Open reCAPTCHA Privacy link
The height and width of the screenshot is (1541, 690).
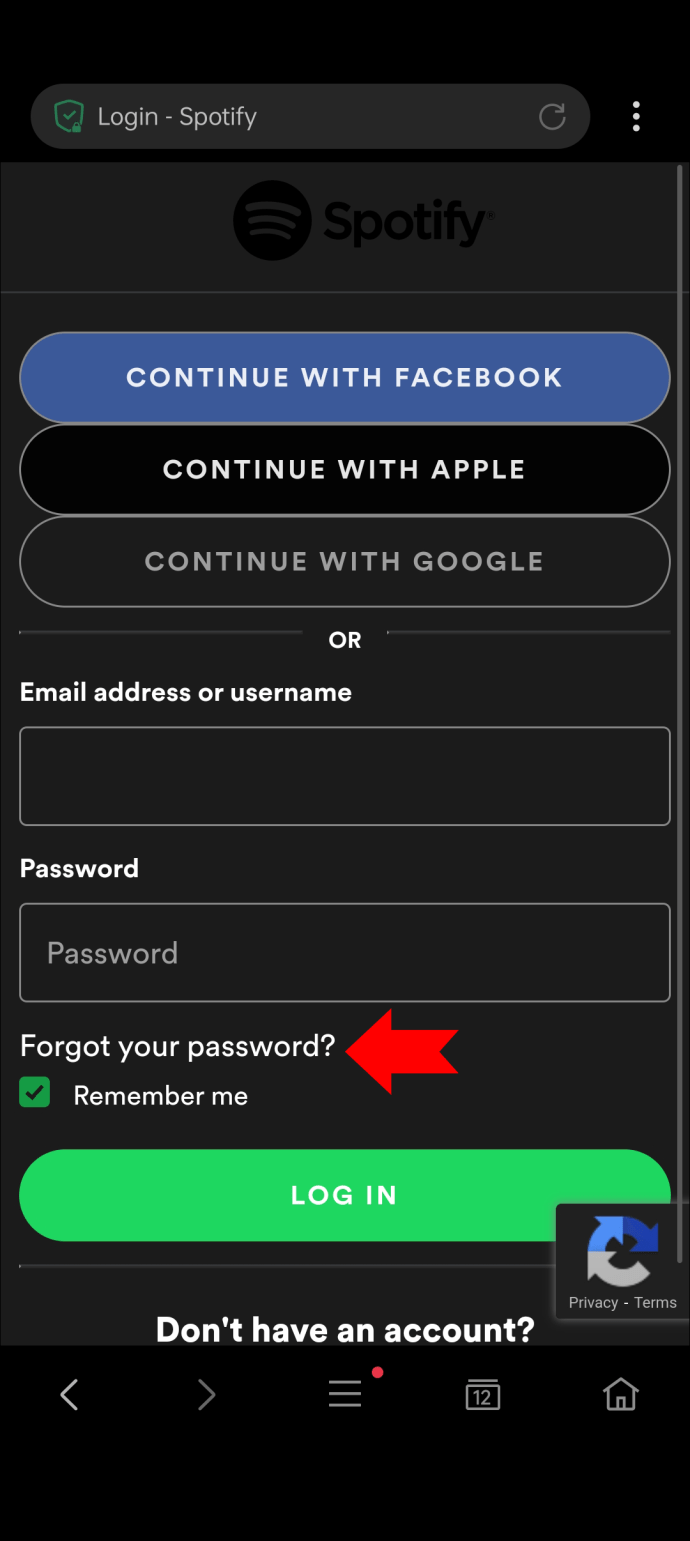593,1302
